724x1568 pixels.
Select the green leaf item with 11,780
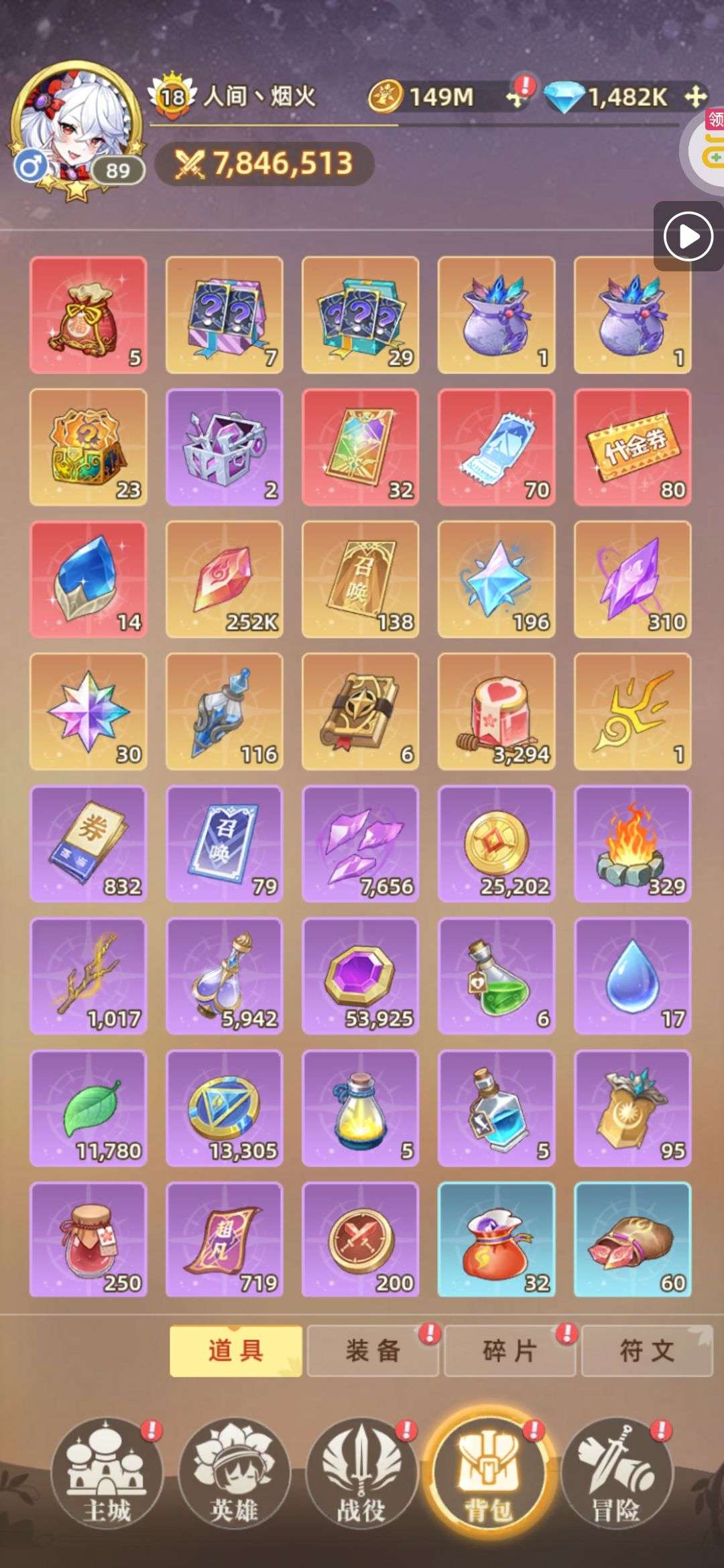click(88, 1108)
